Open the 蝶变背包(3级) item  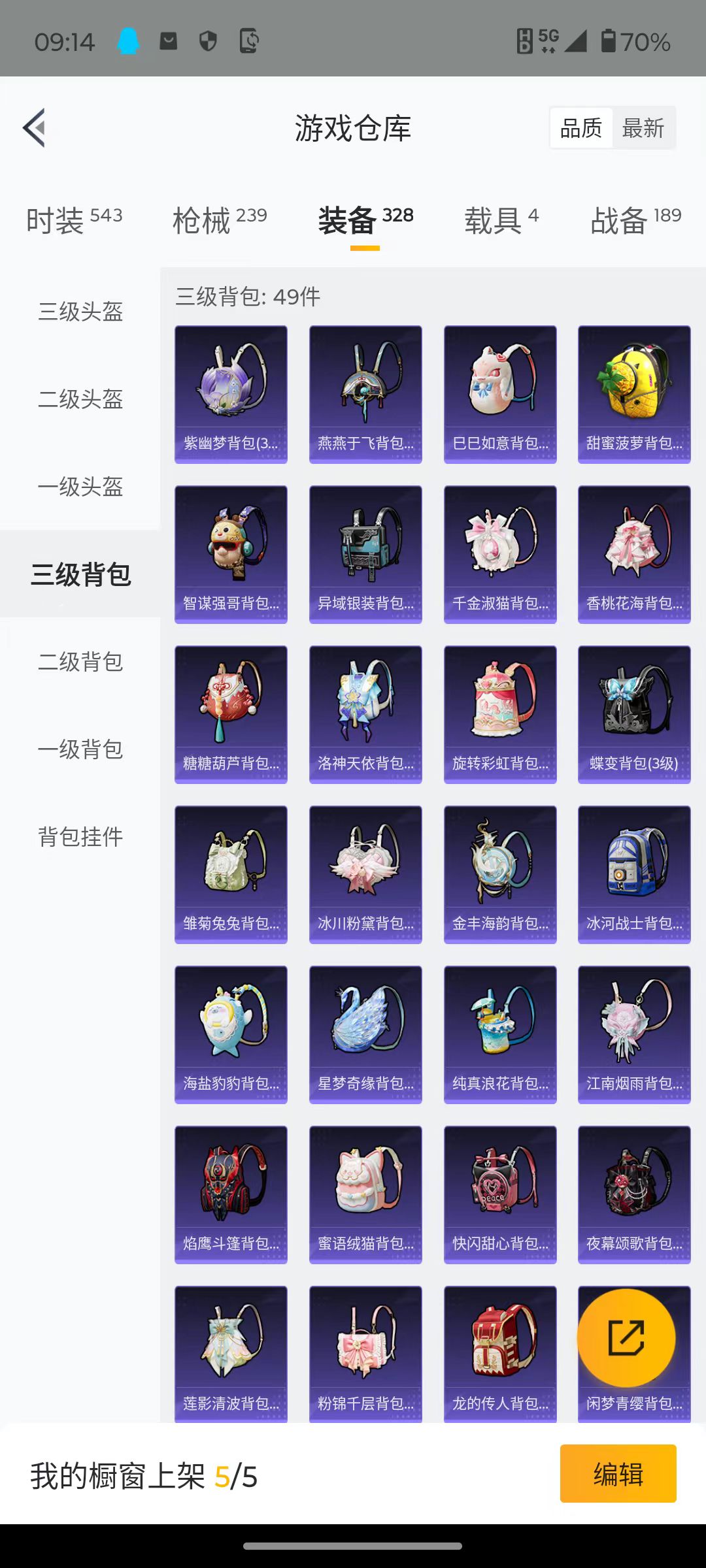pos(634,714)
